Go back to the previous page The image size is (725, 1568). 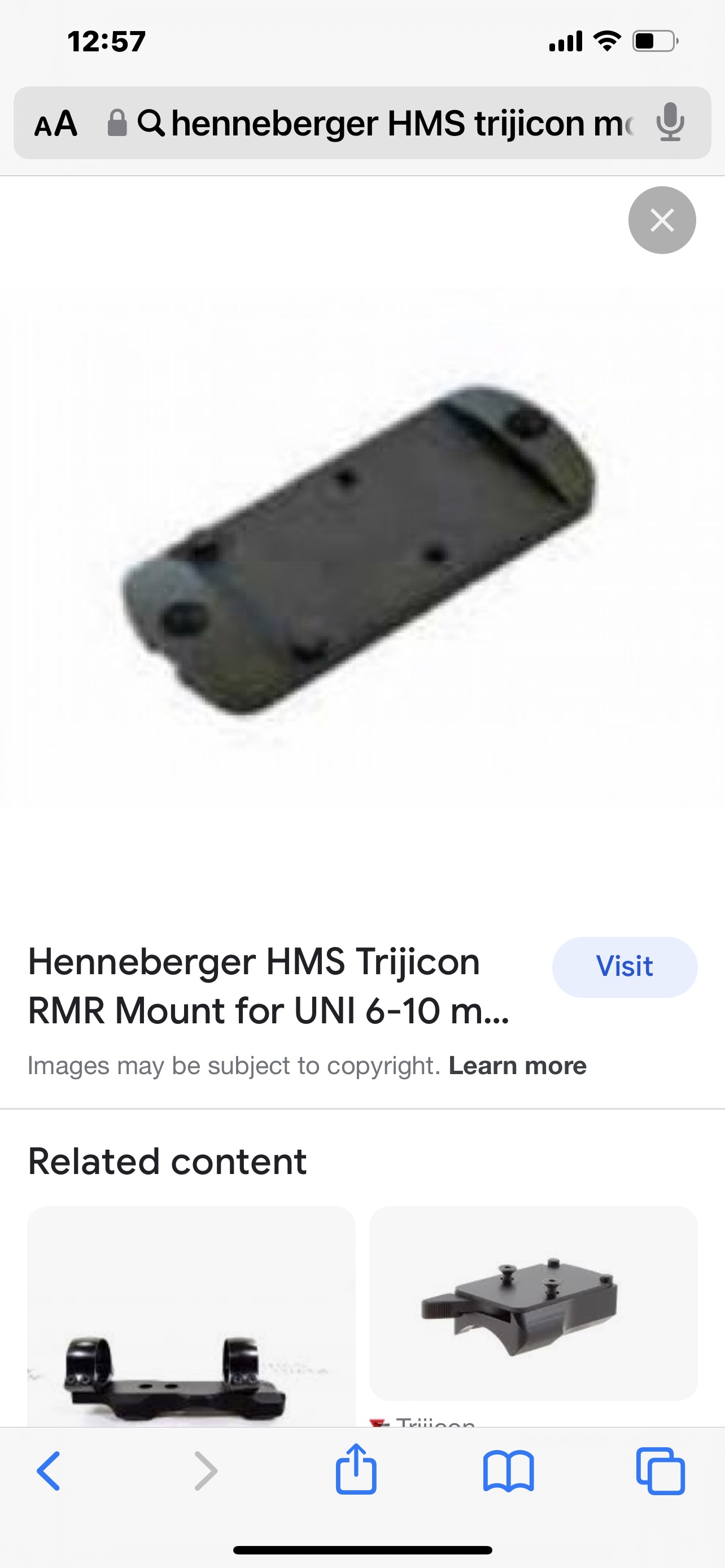(49, 1470)
